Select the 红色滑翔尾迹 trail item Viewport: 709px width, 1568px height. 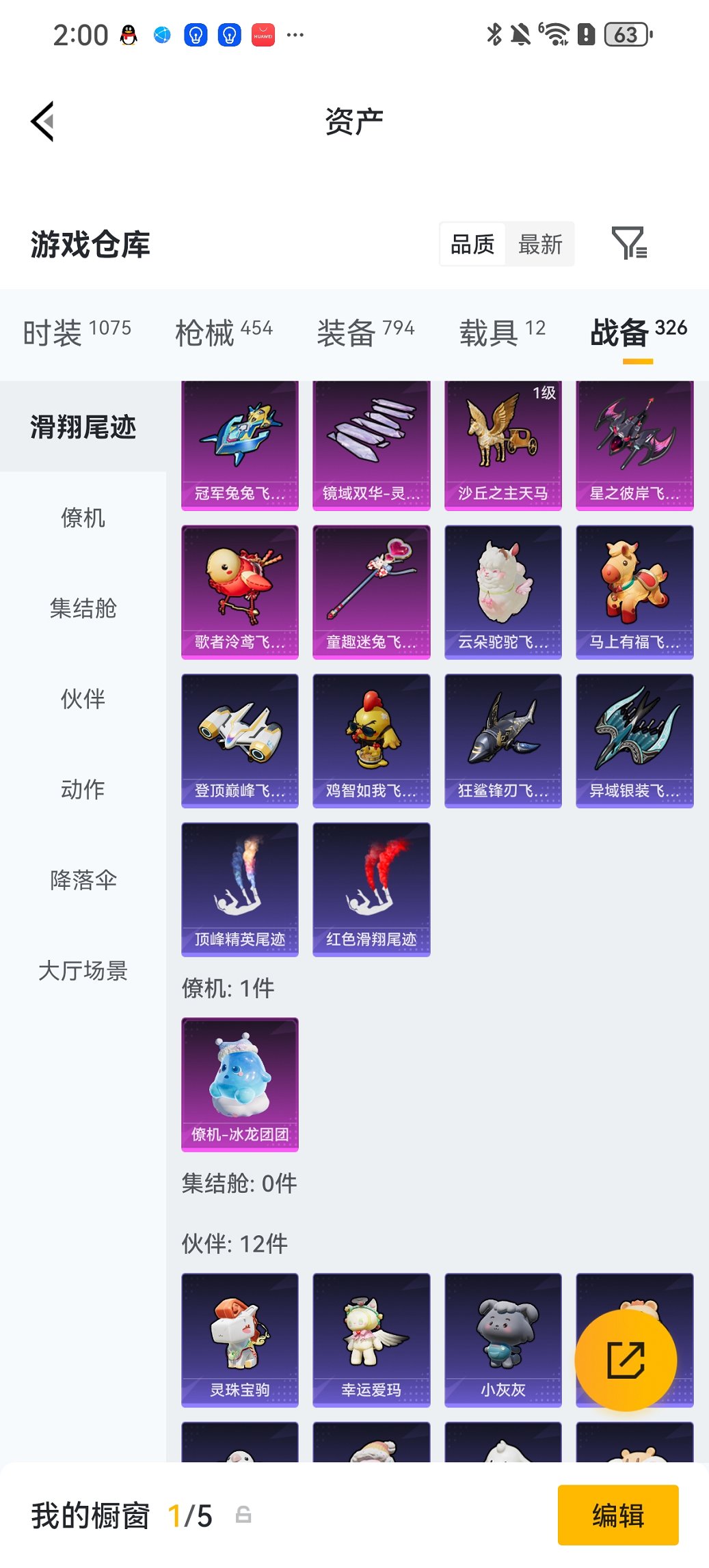pyautogui.click(x=371, y=888)
